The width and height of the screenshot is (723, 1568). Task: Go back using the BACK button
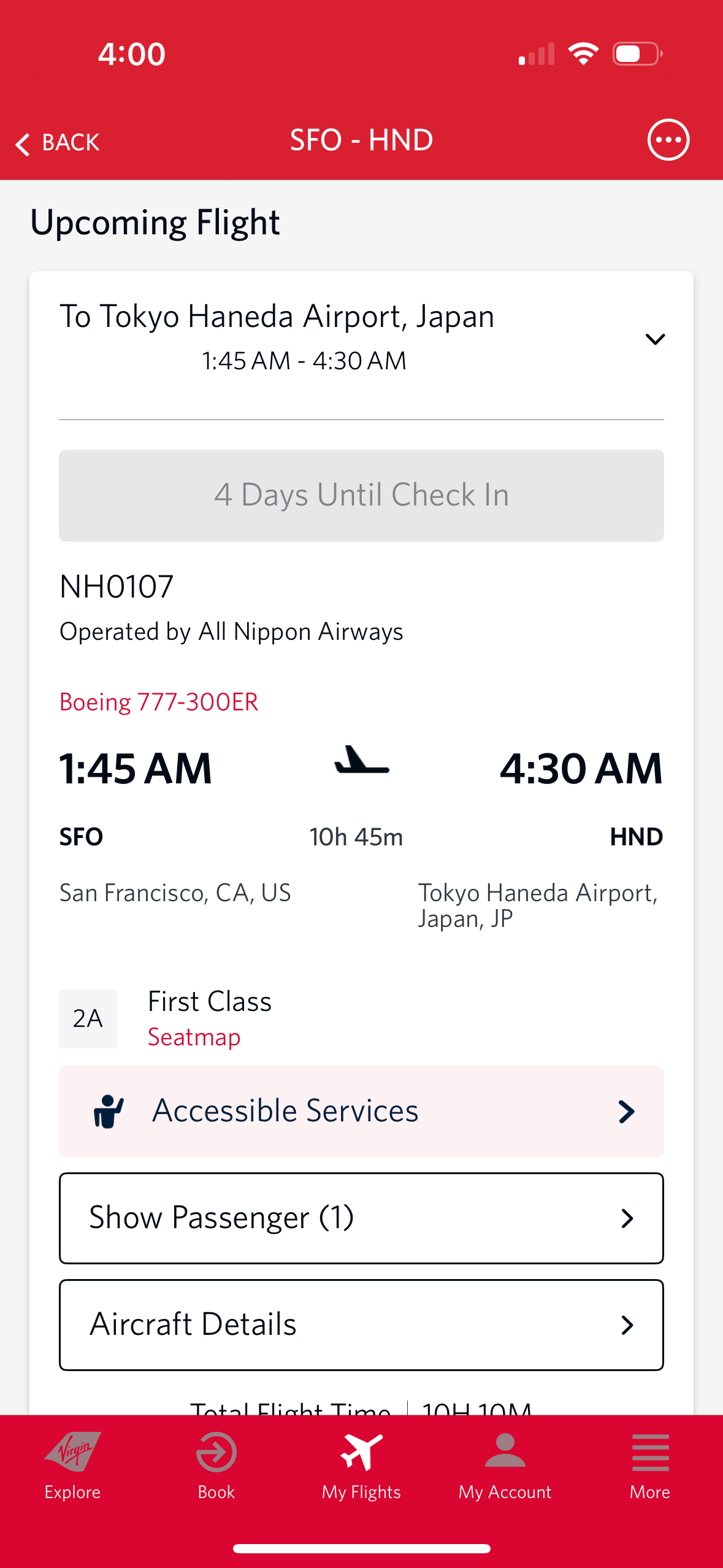click(58, 143)
